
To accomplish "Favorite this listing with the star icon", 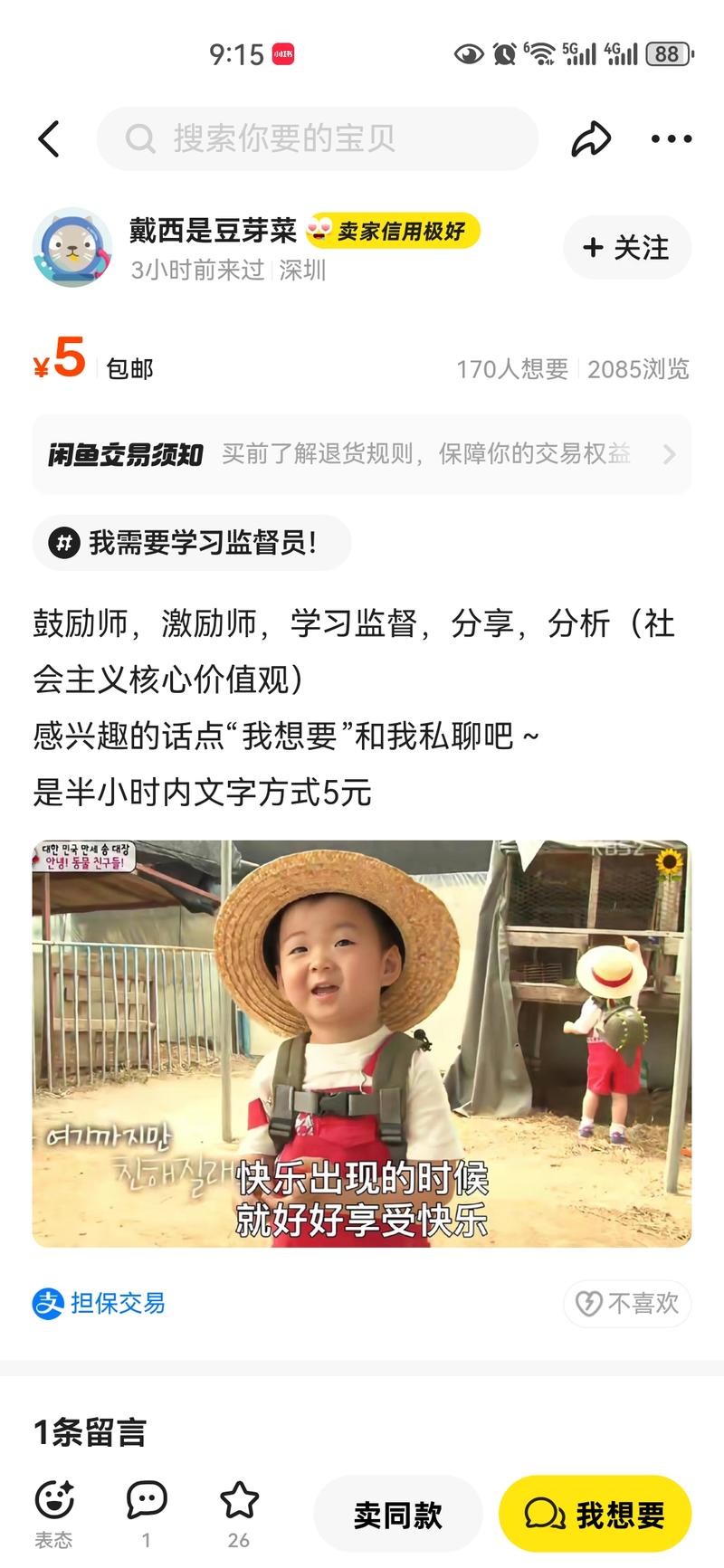I will (239, 1500).
